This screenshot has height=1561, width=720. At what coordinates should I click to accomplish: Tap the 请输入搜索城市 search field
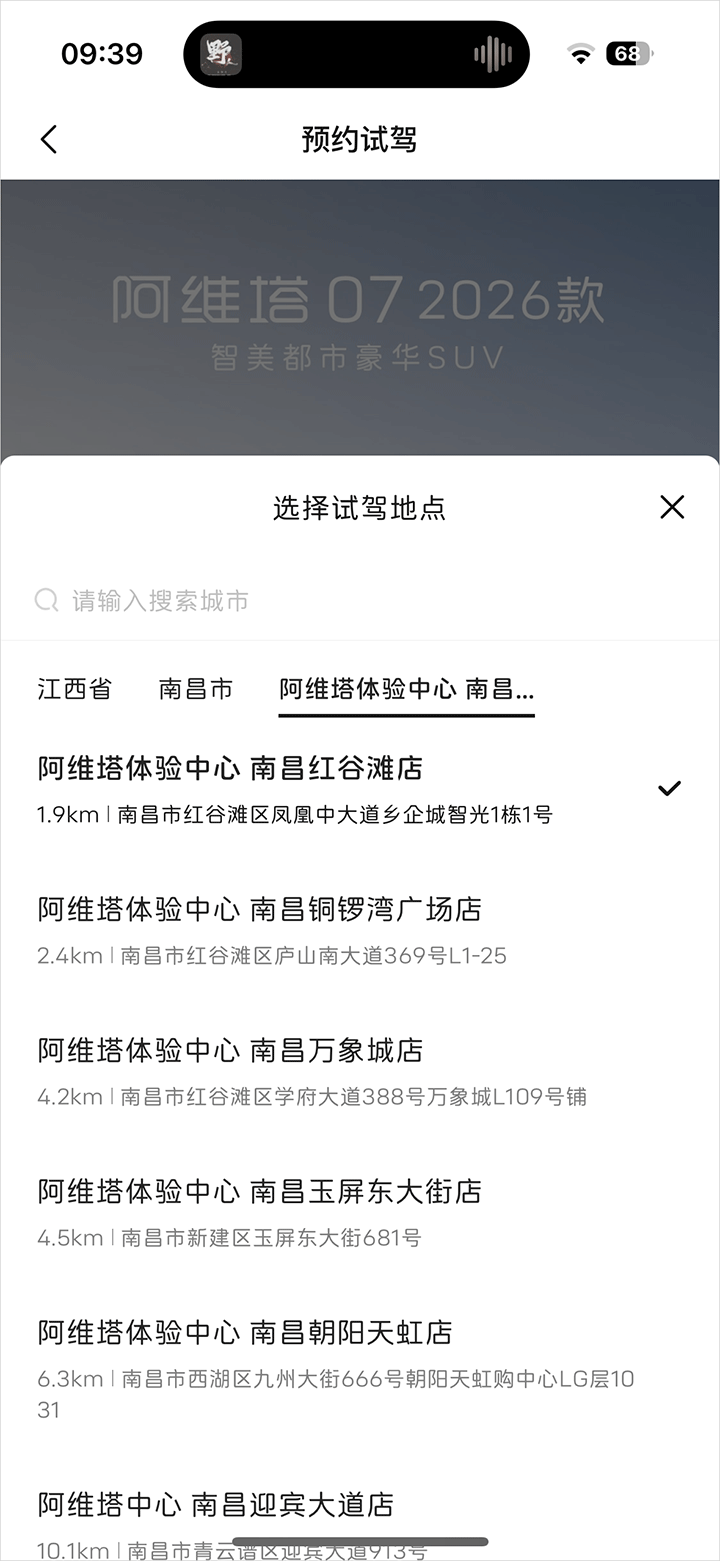pos(360,600)
